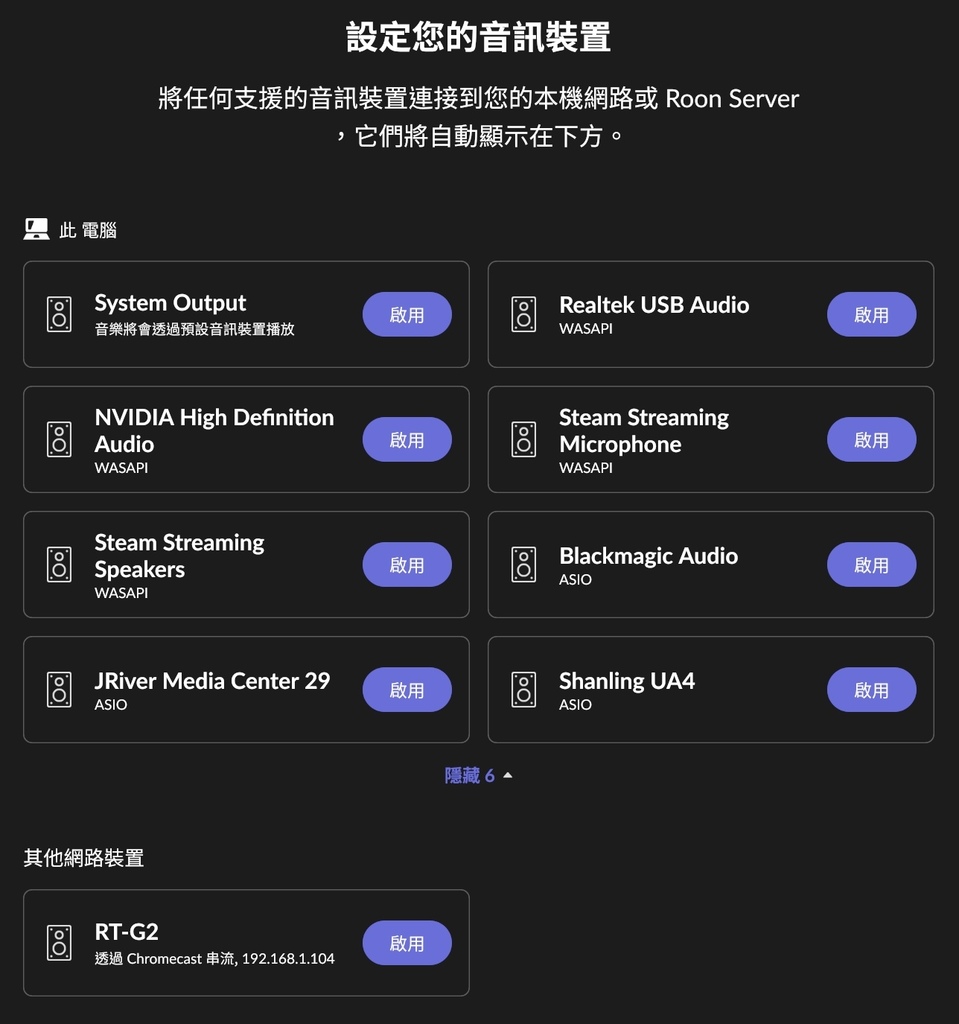Enable JRiver Media Center 29
Viewport: 959px width, 1024px height.
click(x=406, y=689)
